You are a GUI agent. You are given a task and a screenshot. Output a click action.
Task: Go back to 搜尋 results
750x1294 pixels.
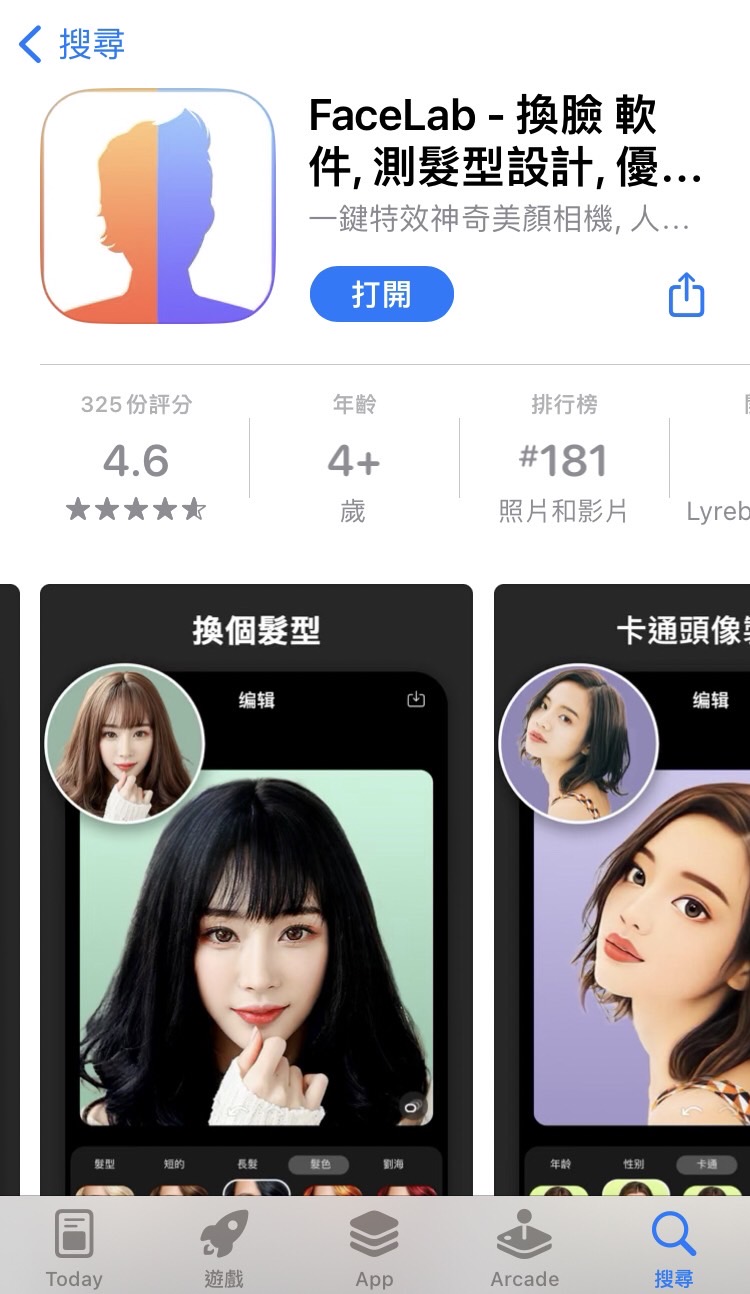click(x=72, y=45)
